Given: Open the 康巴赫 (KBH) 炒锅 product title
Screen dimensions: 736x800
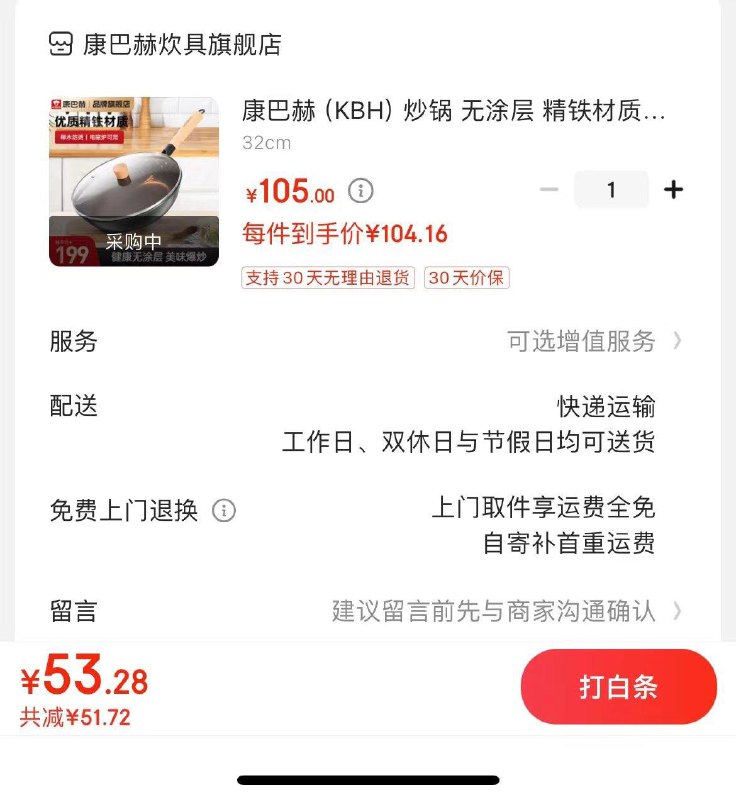Looking at the screenshot, I should click(x=453, y=111).
